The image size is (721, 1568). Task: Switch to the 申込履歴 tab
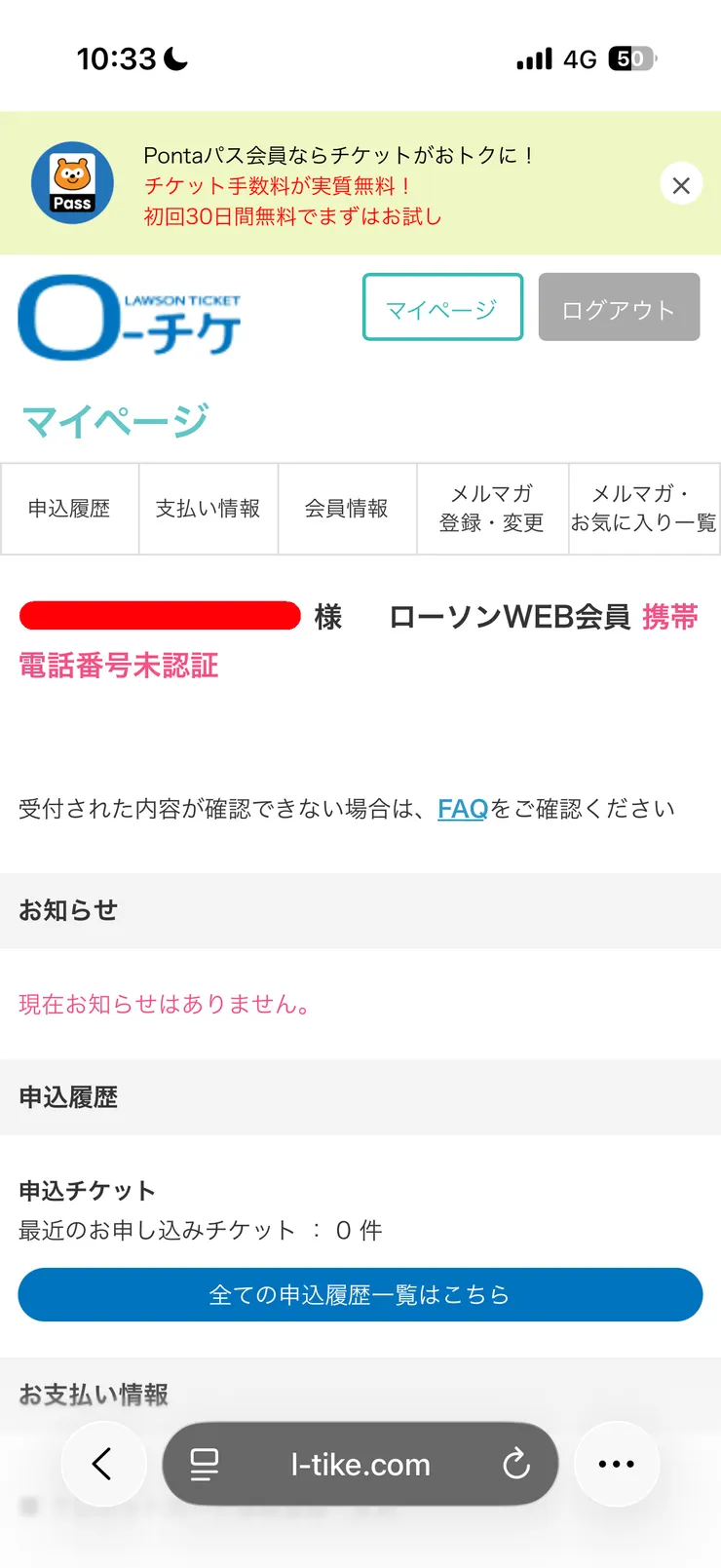click(69, 509)
